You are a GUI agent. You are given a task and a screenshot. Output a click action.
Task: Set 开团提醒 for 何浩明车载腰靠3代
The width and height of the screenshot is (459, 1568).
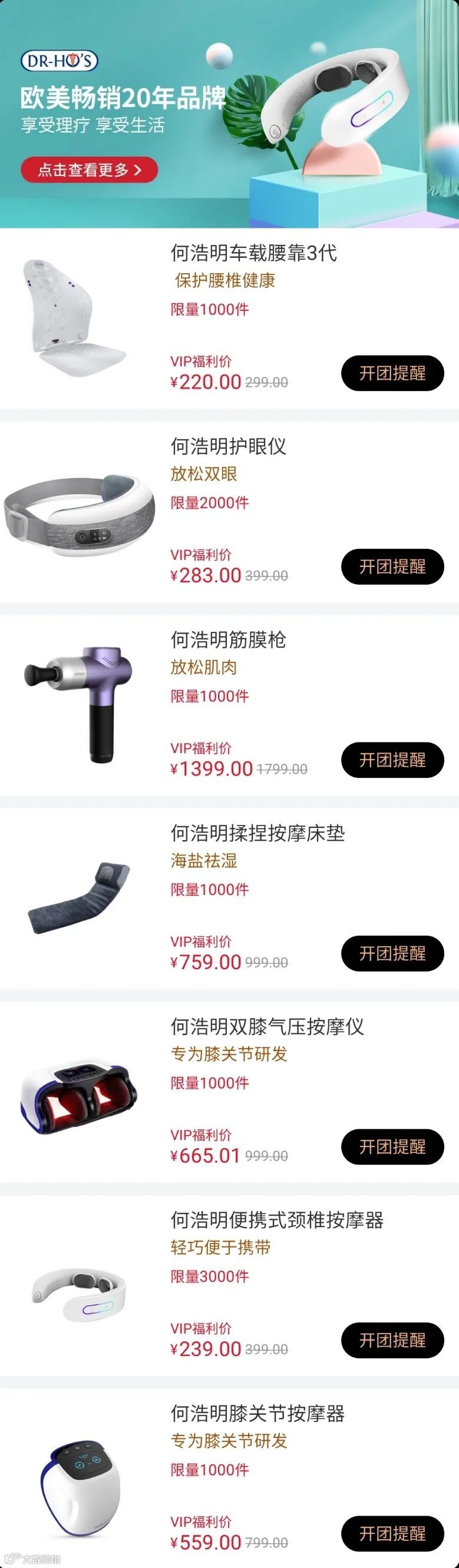click(x=392, y=373)
